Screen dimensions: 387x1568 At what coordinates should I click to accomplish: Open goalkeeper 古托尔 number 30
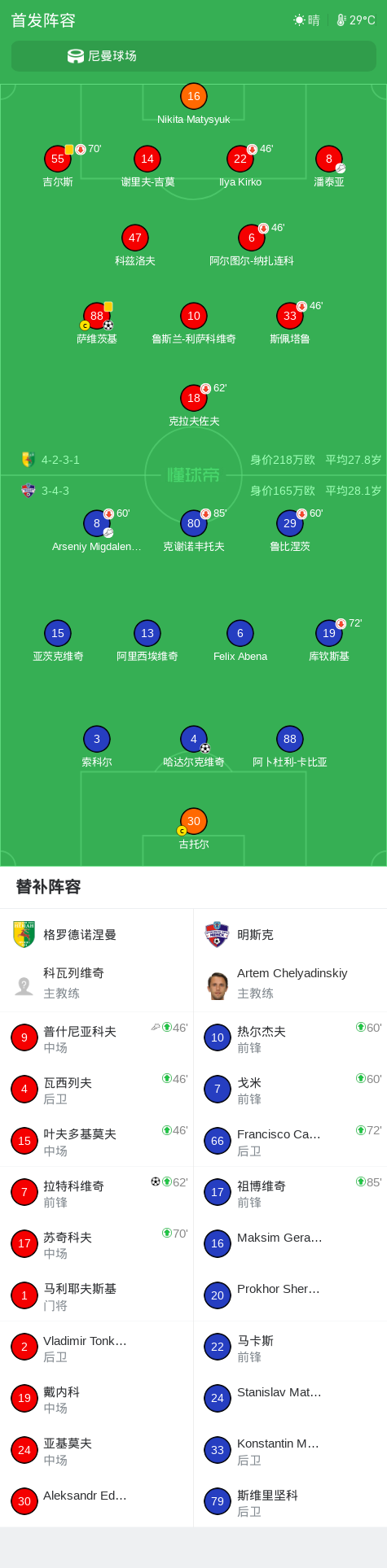click(x=194, y=829)
